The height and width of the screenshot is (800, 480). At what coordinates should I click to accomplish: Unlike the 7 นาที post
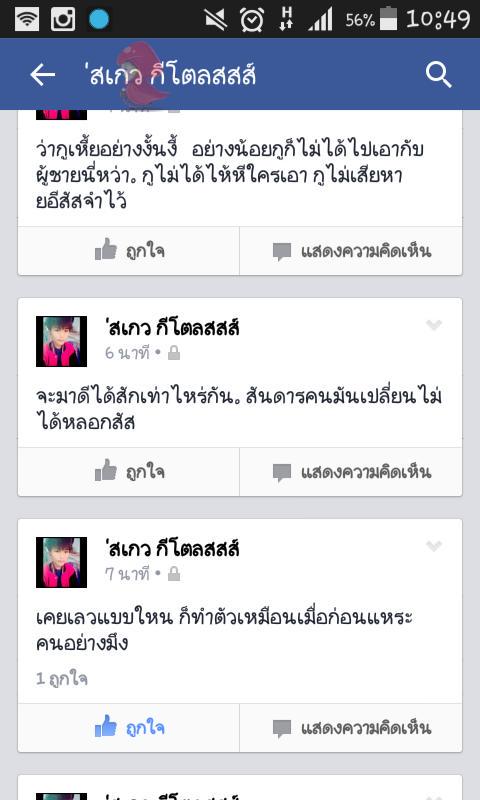[x=129, y=728]
